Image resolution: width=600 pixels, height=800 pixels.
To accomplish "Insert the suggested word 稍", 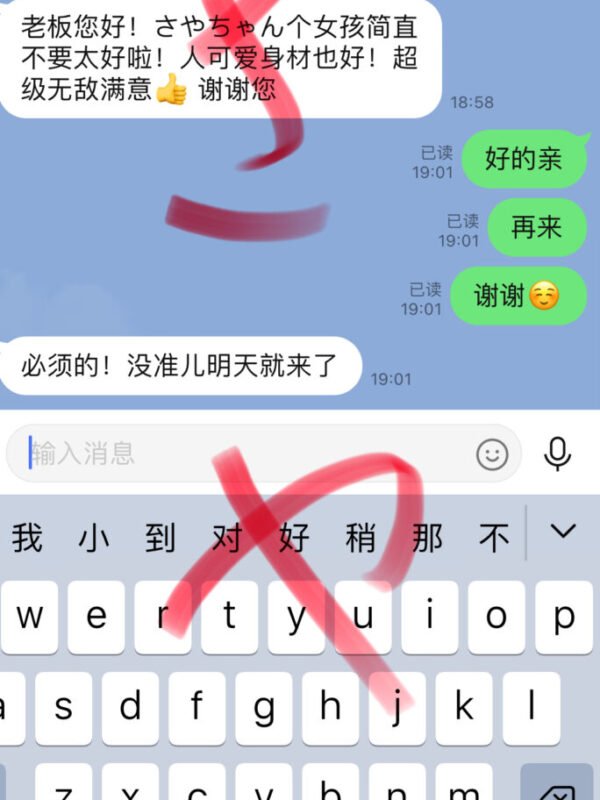I will (361, 539).
